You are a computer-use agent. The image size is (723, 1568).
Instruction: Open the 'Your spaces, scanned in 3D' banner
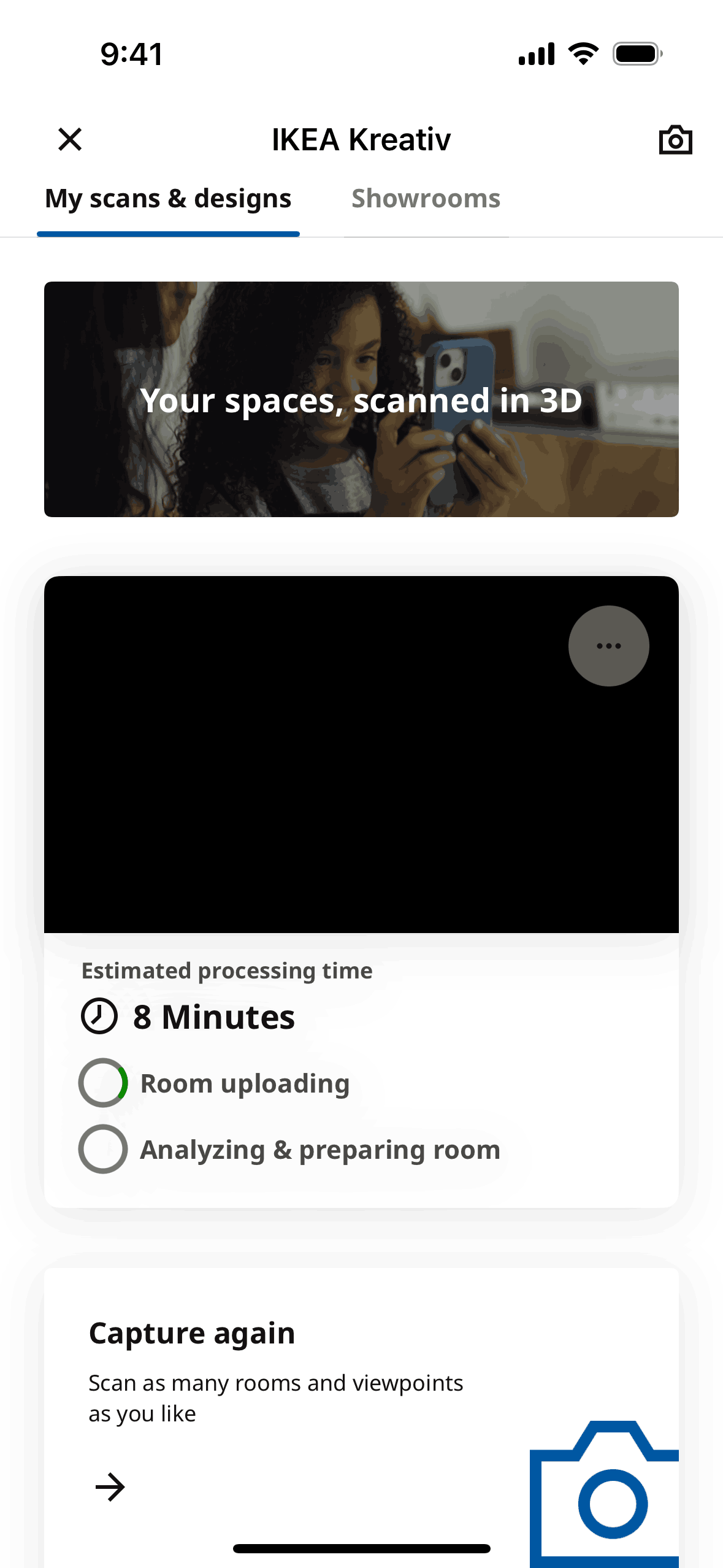pyautogui.click(x=361, y=399)
